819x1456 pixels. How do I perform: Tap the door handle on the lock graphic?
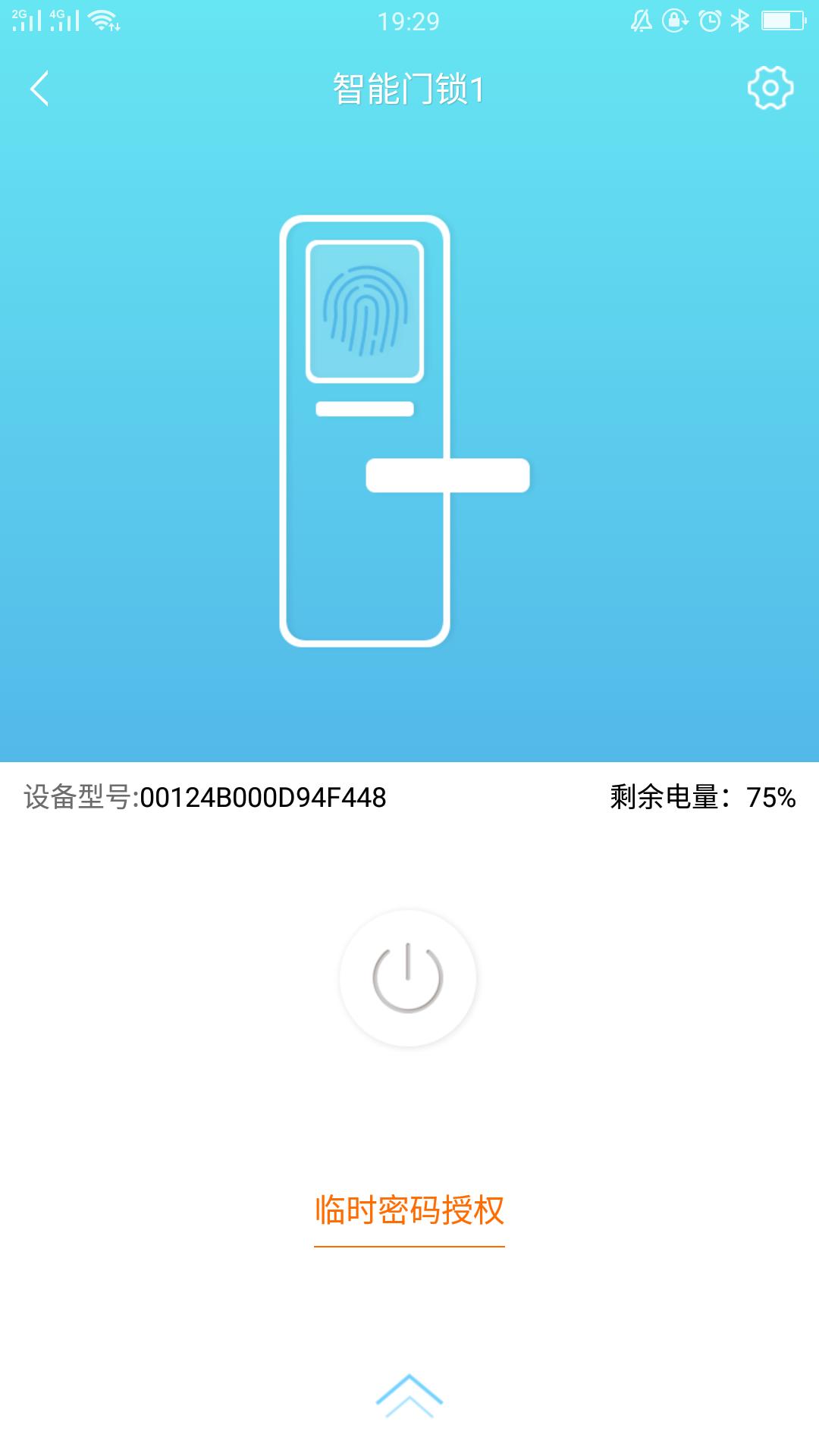pos(447,475)
